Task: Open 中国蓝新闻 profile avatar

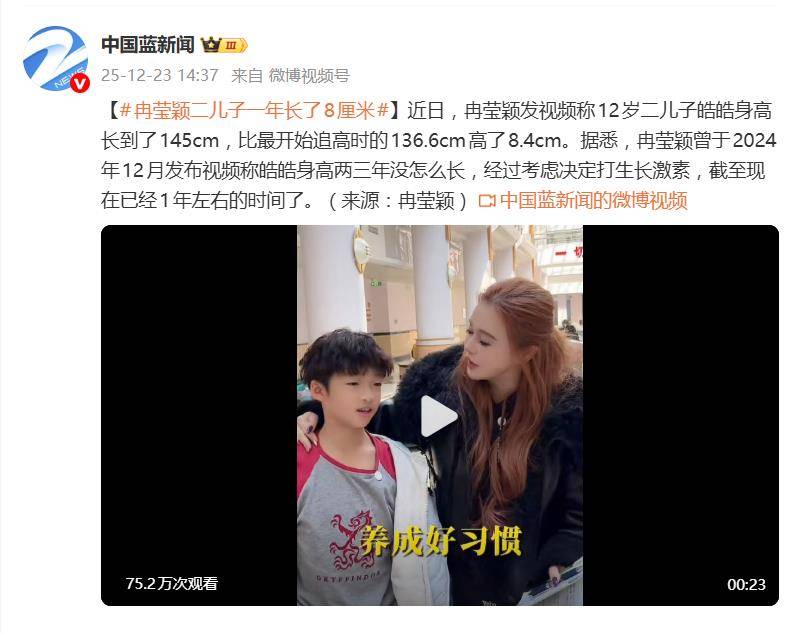Action: click(55, 58)
